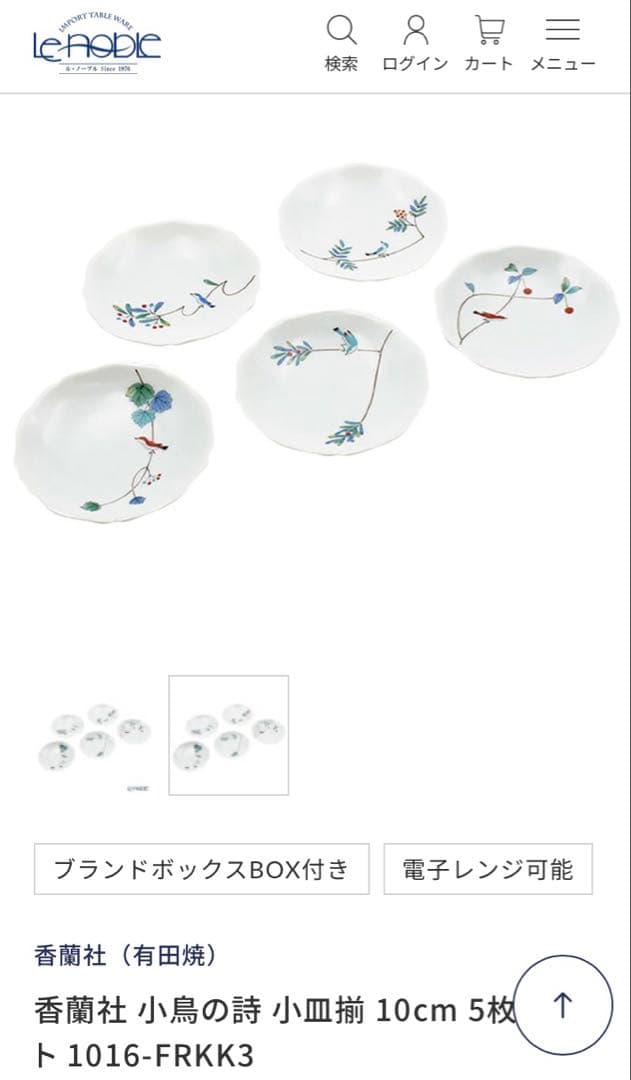
Task: Open the shopping cart (カート)
Action: tap(488, 44)
